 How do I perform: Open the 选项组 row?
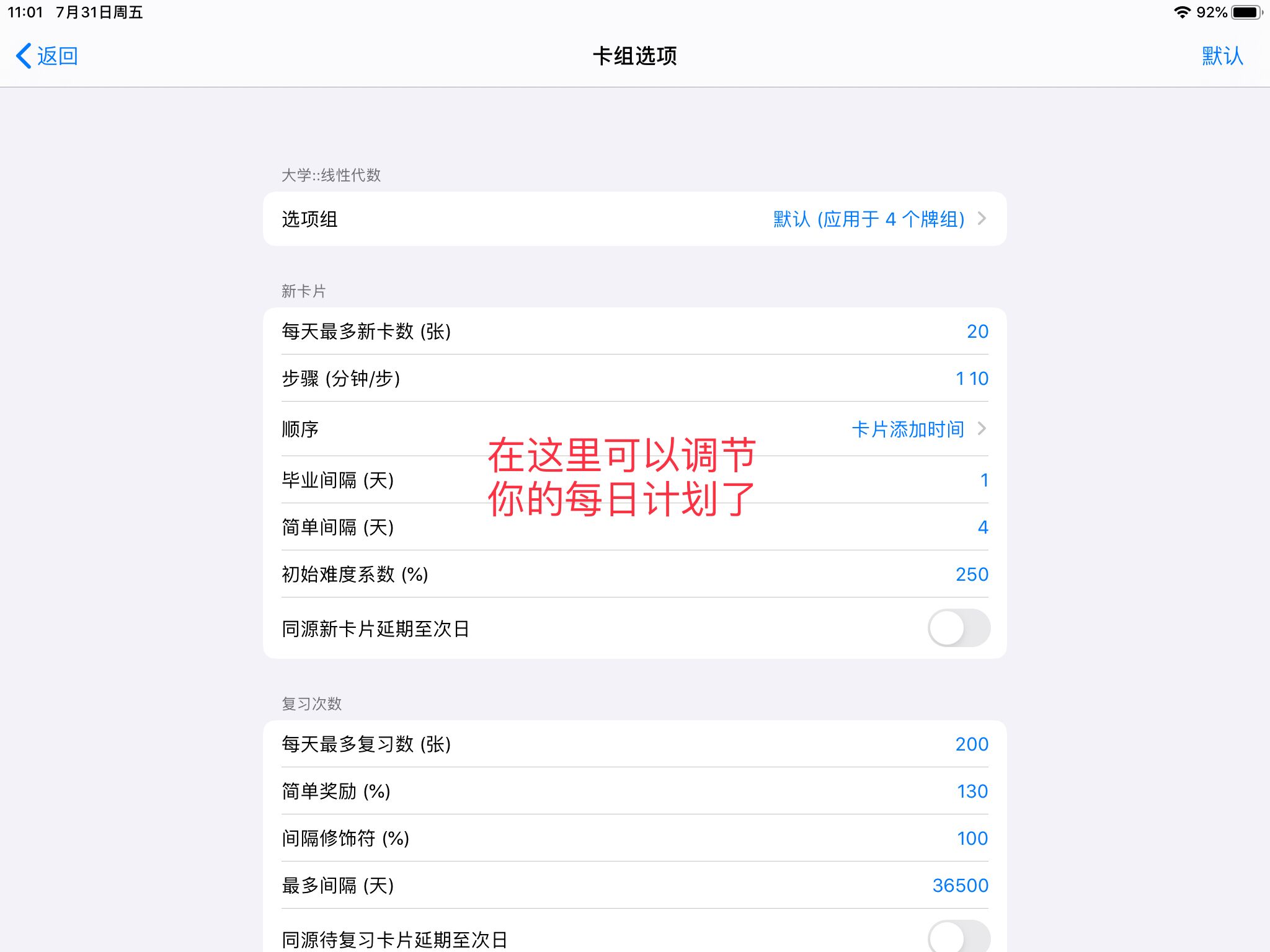click(634, 219)
